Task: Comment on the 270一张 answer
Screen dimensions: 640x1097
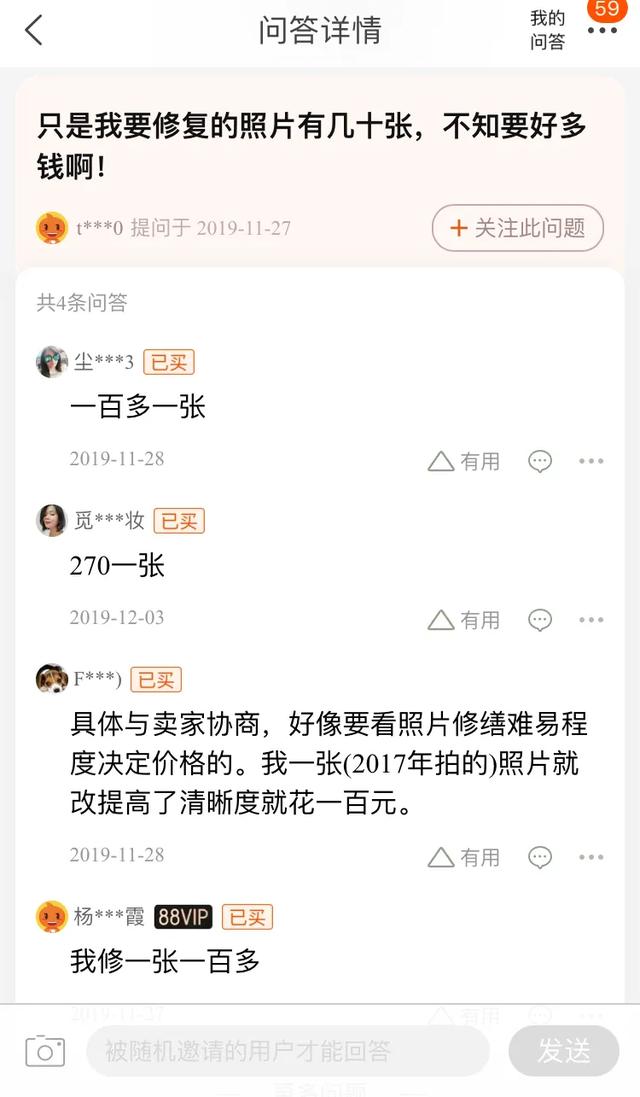Action: tap(540, 620)
